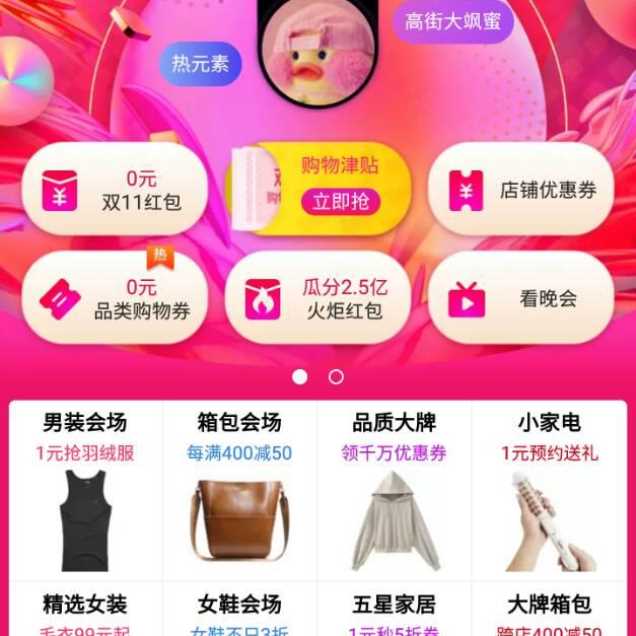Open the 五星家居 card
636x636 pixels.
coord(394,610)
